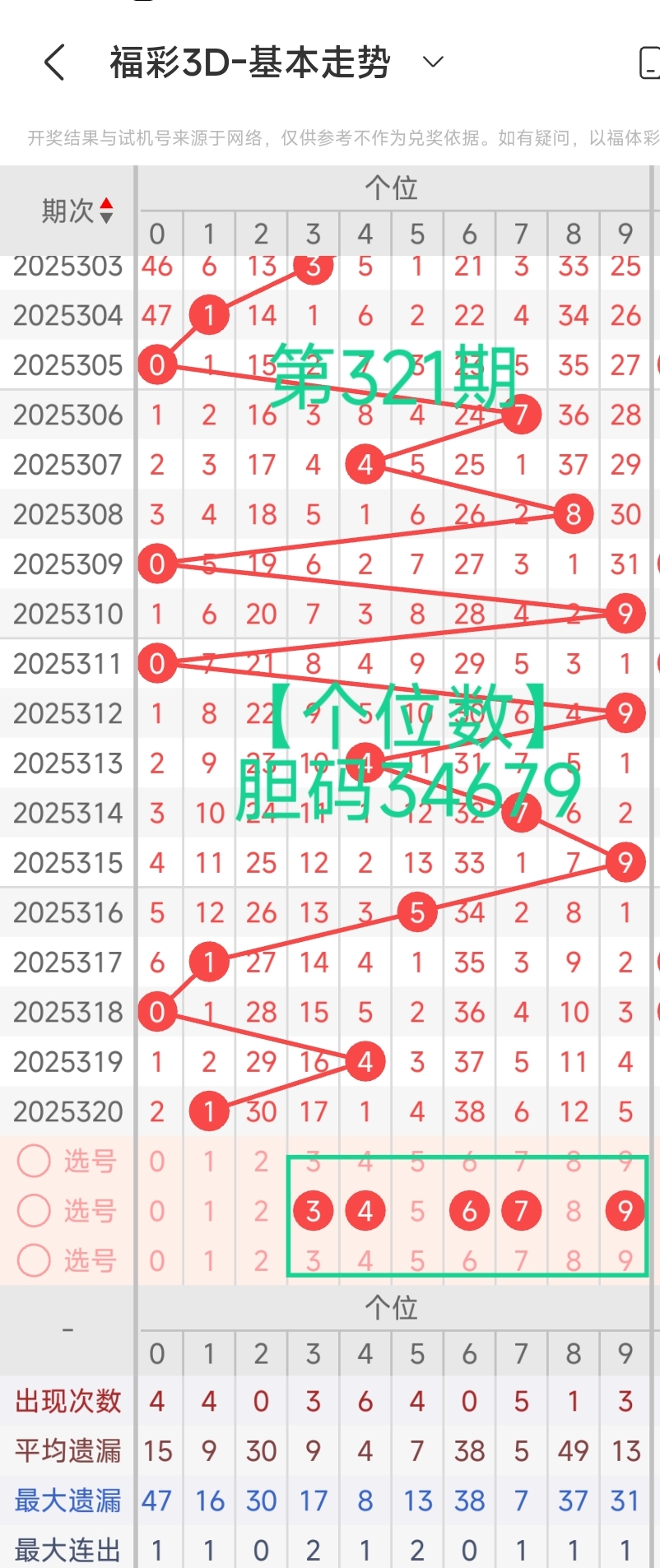Tap the red circled 4 in row 2025319

pos(365,1061)
